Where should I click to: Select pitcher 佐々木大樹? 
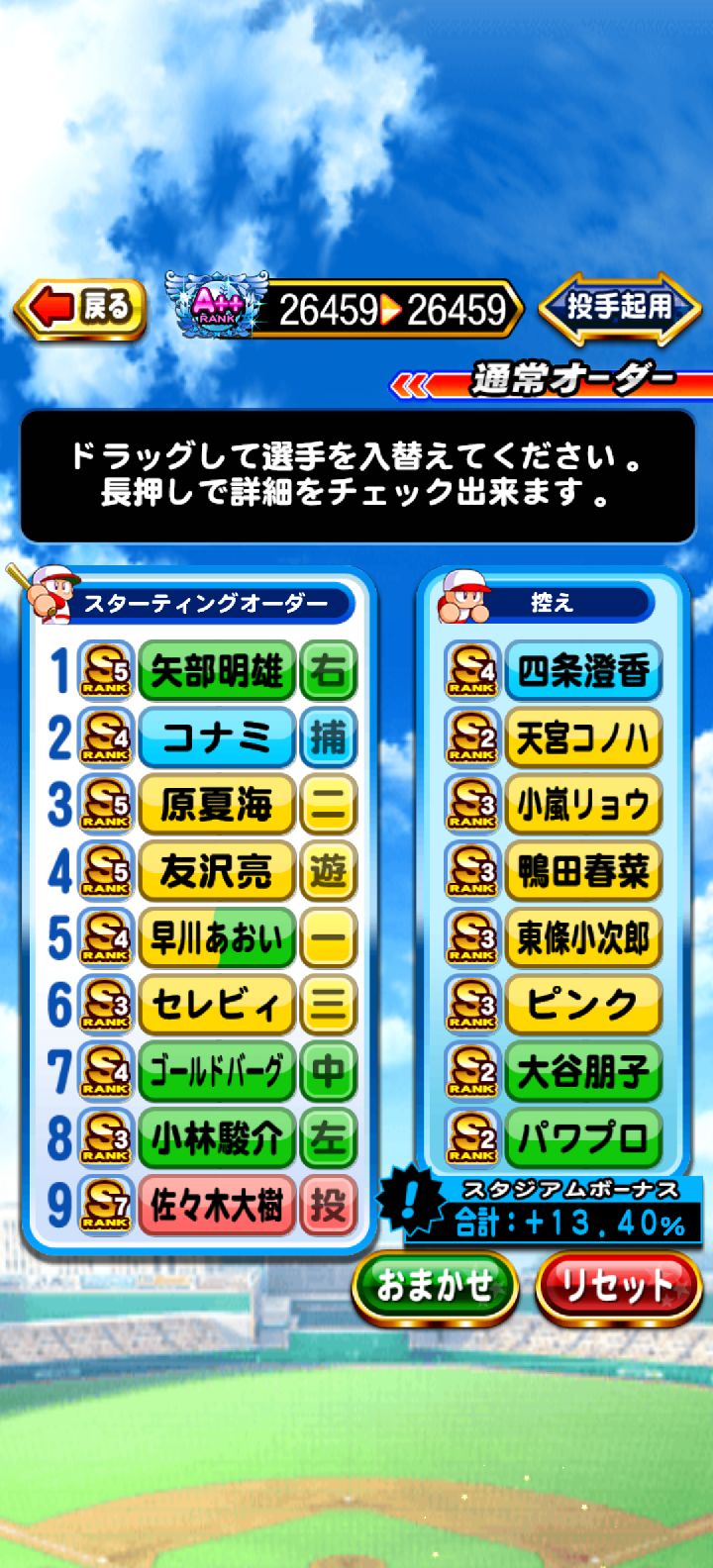(x=217, y=1206)
